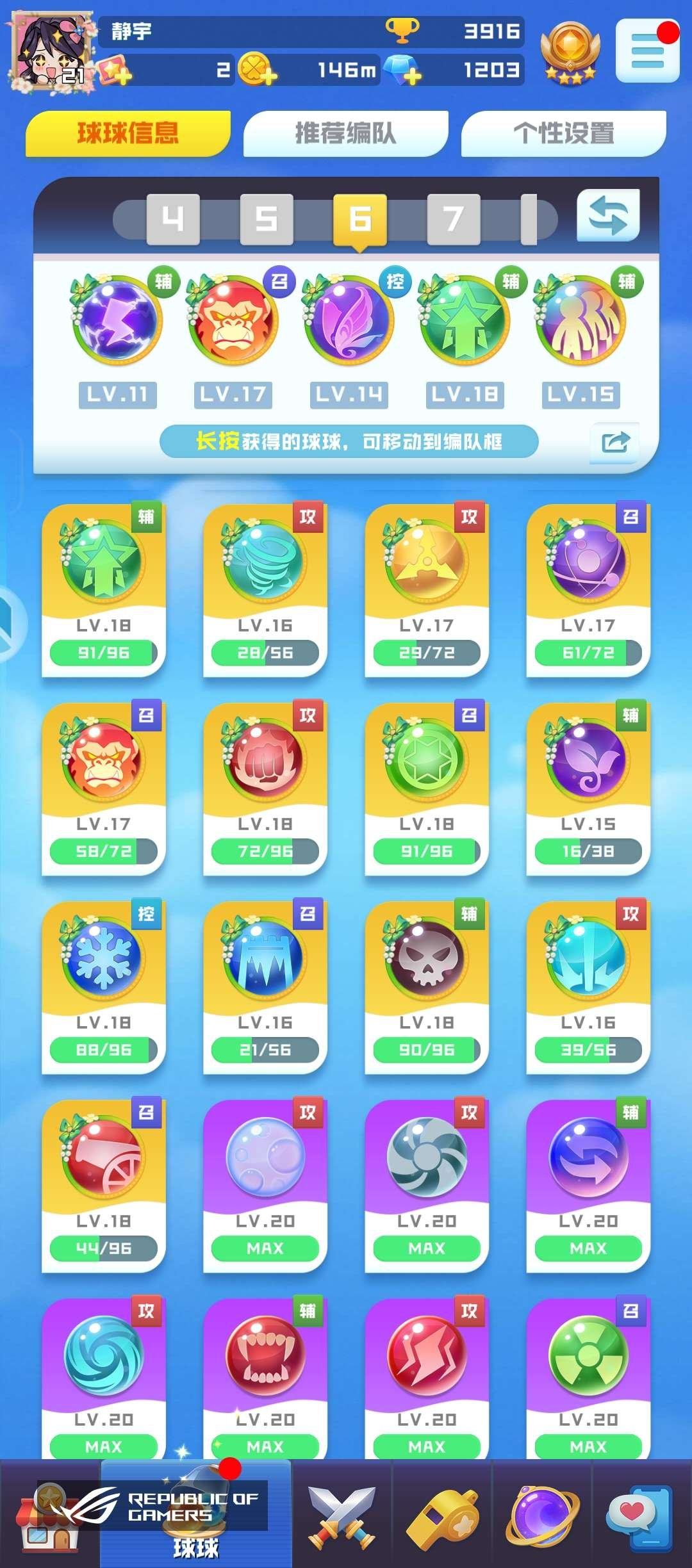
Task: Open the whistle tab in bottom bar
Action: pyautogui.click(x=442, y=1515)
